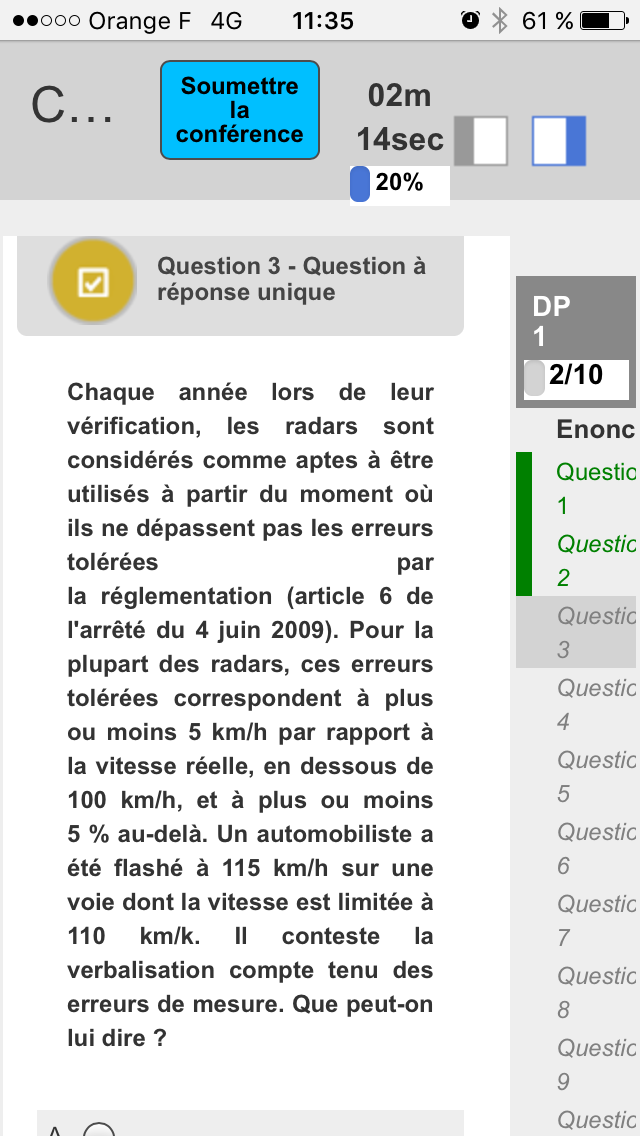Select the radio button for answer A

(x=99, y=1128)
